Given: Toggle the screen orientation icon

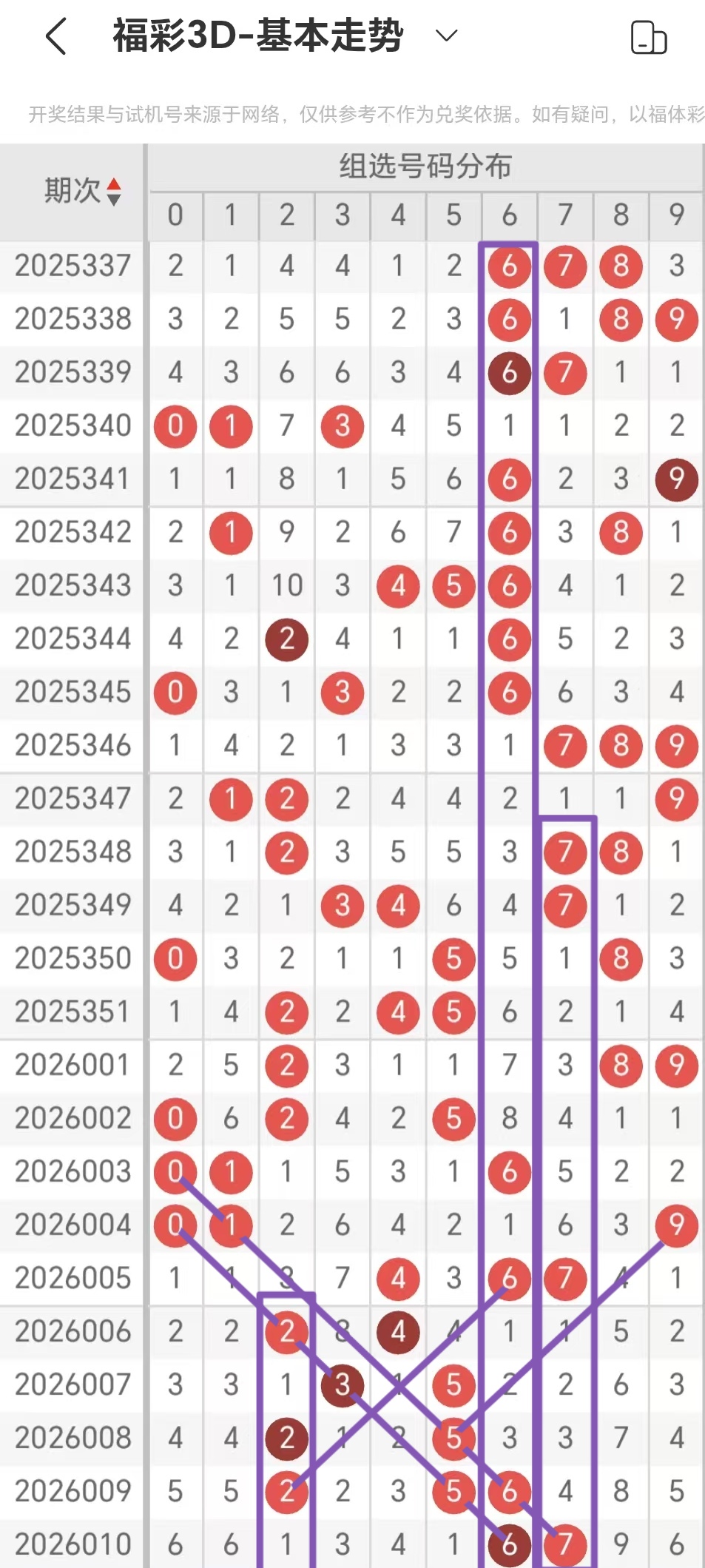Looking at the screenshot, I should (648, 38).
